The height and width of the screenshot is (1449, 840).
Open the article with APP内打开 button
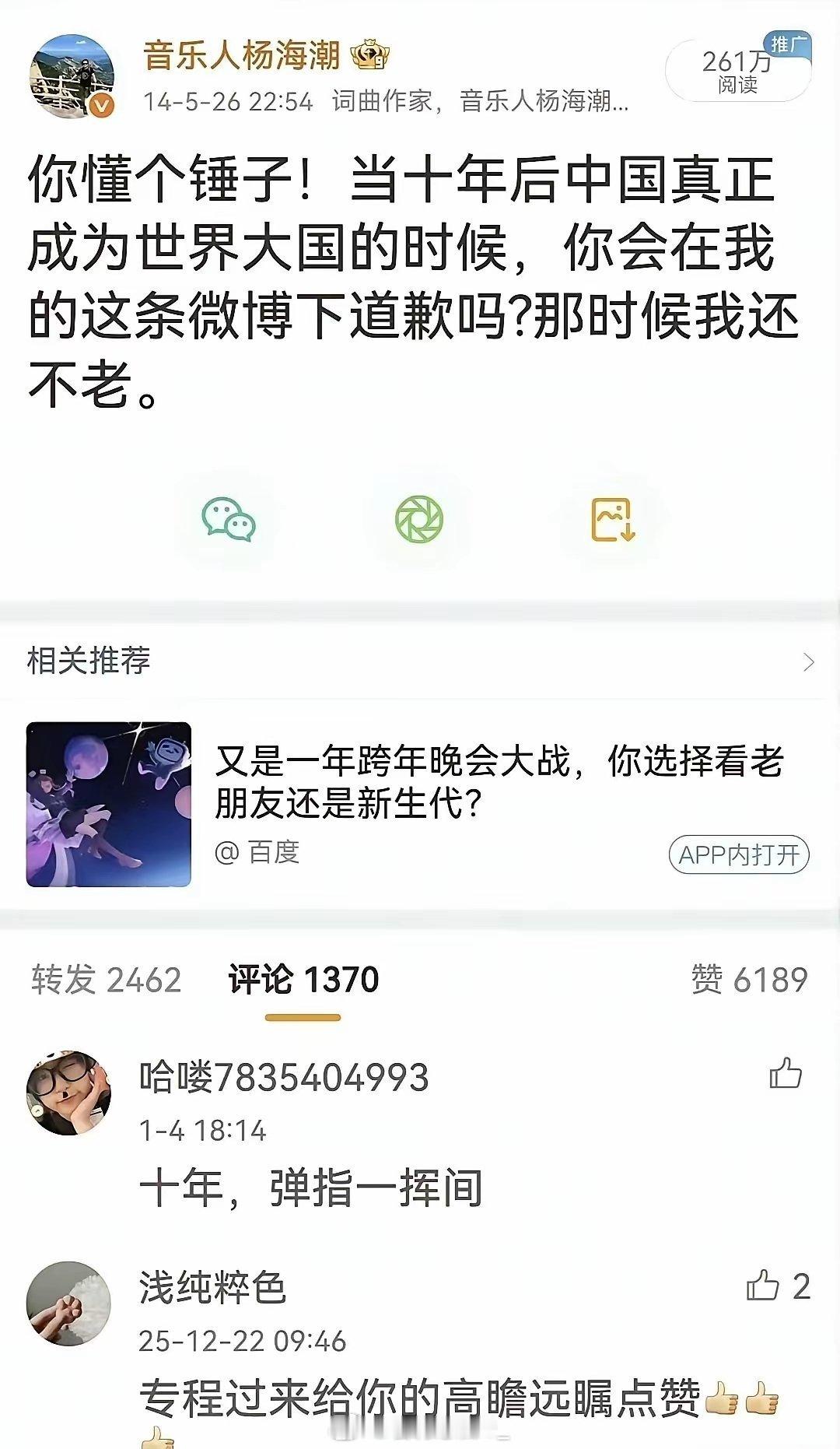[x=737, y=853]
